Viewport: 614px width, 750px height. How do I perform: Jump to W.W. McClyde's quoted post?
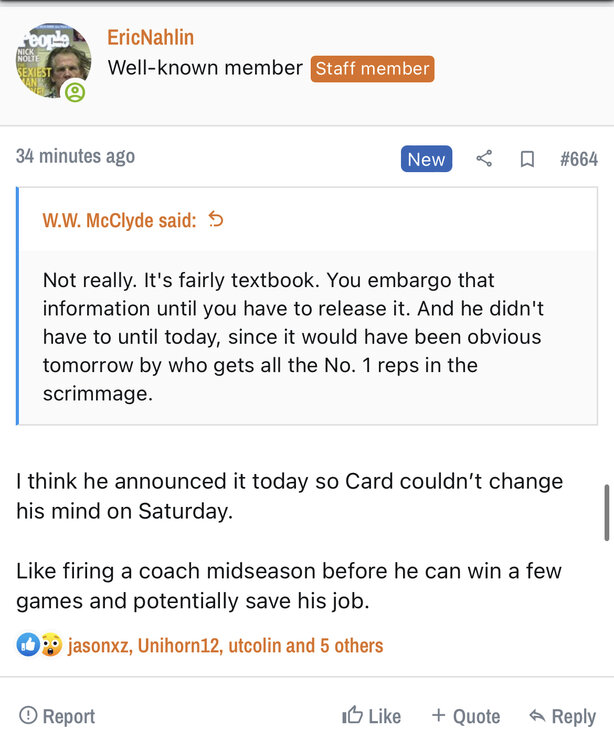[x=216, y=220]
